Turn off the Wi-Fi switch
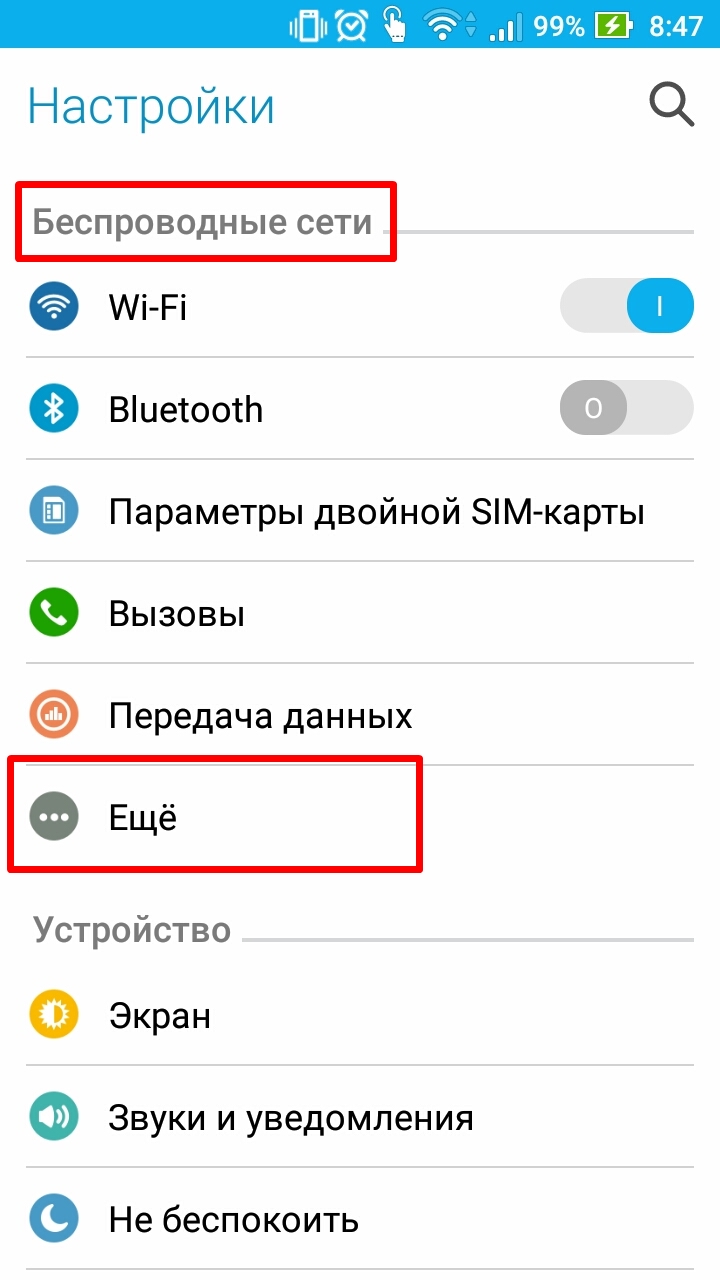Image resolution: width=720 pixels, height=1280 pixels. (x=626, y=306)
